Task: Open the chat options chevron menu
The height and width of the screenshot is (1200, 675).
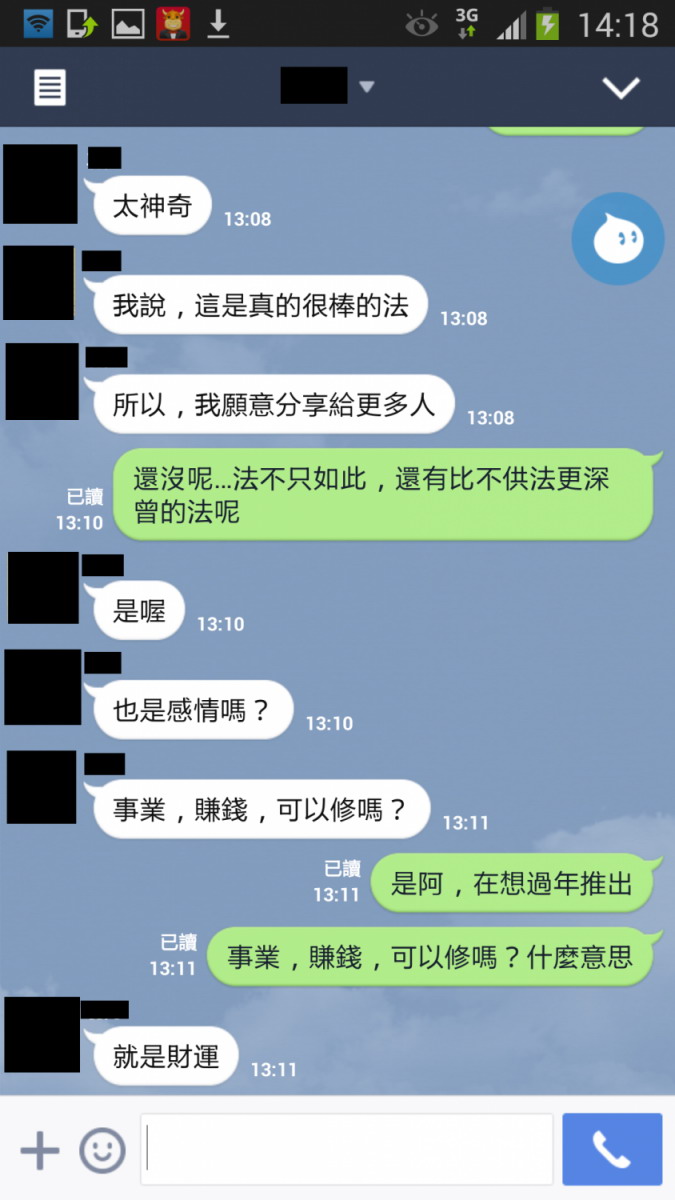Action: coord(621,88)
